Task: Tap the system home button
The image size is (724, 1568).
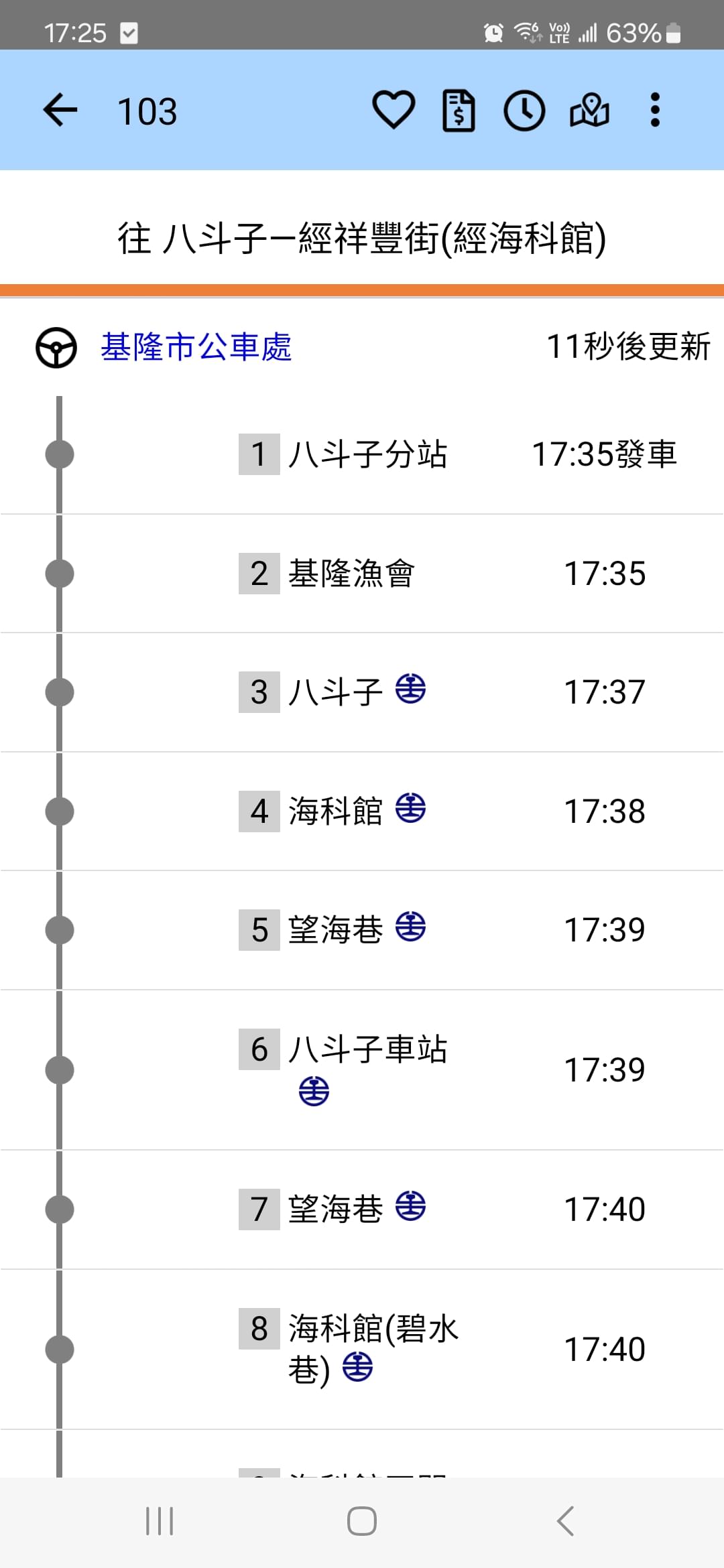Action: pyautogui.click(x=362, y=1521)
